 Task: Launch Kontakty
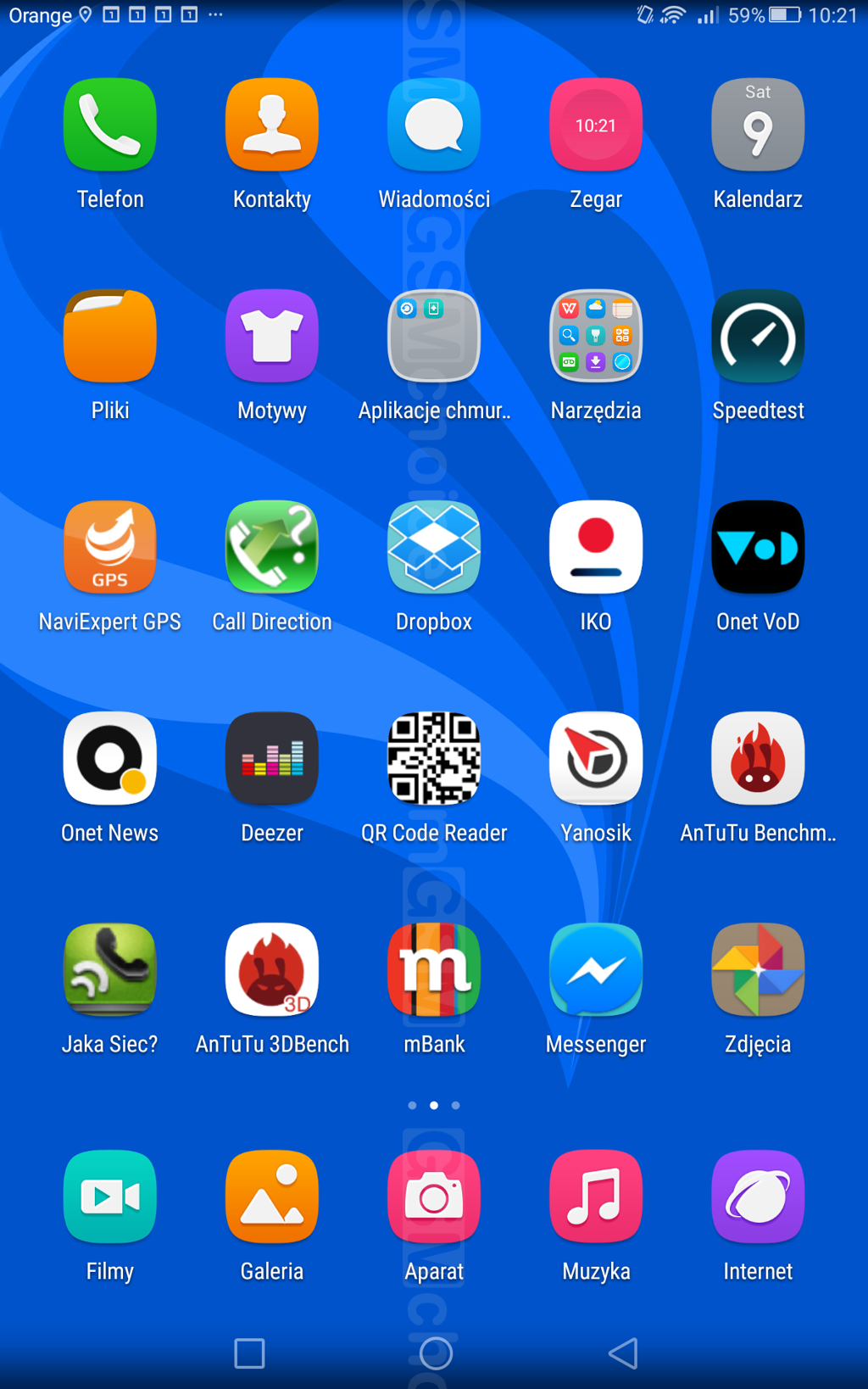272,125
